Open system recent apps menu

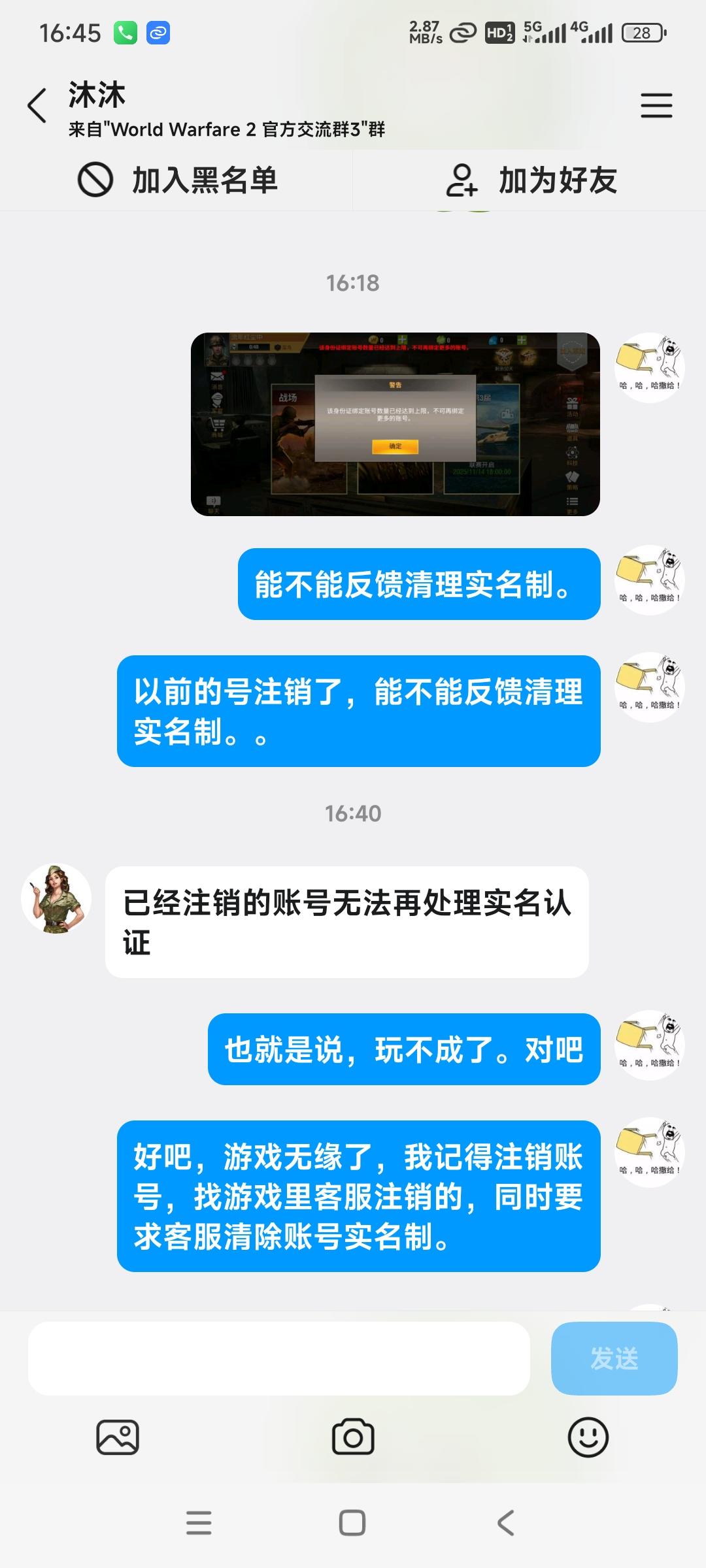(x=199, y=1523)
